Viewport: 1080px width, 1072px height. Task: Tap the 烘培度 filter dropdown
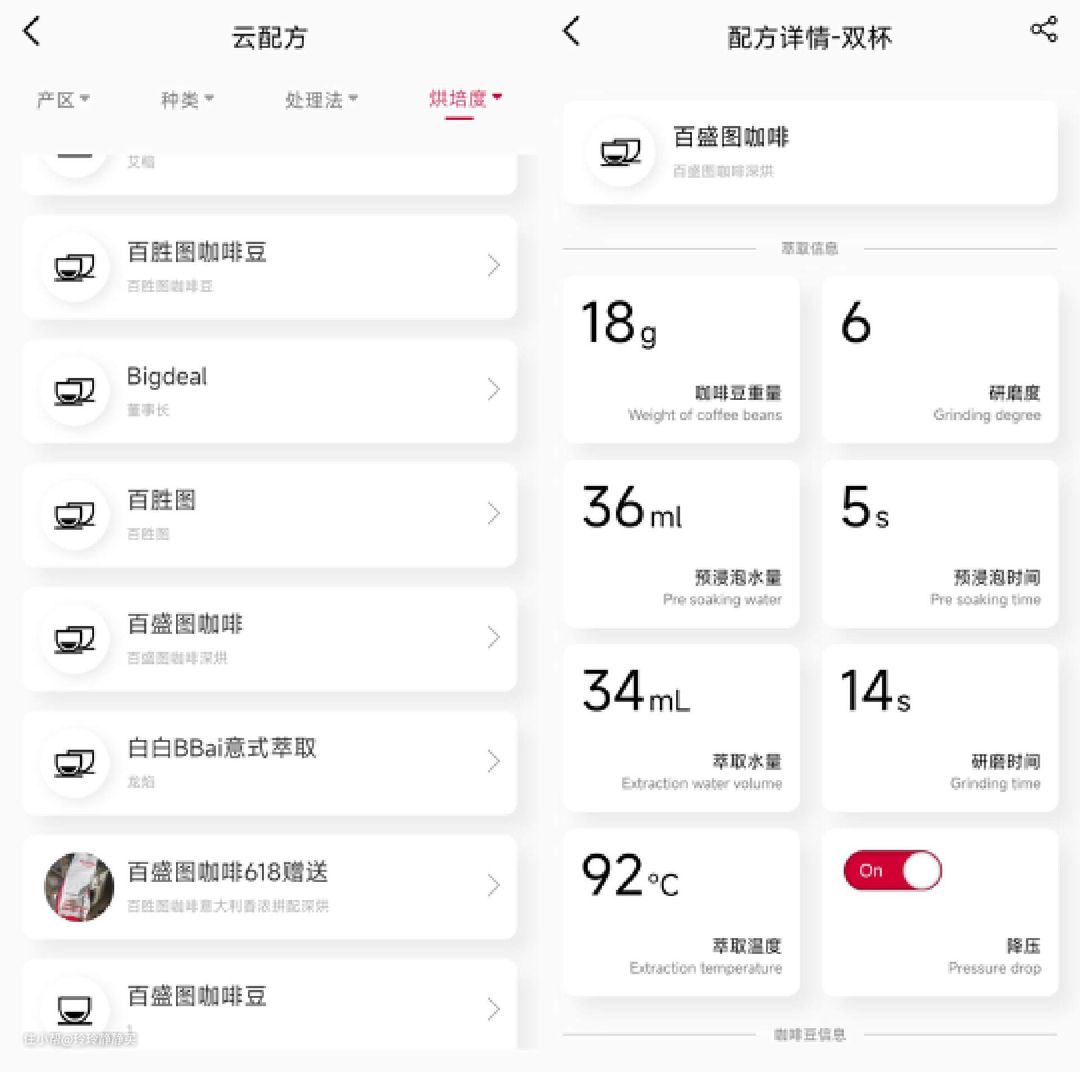tap(465, 99)
